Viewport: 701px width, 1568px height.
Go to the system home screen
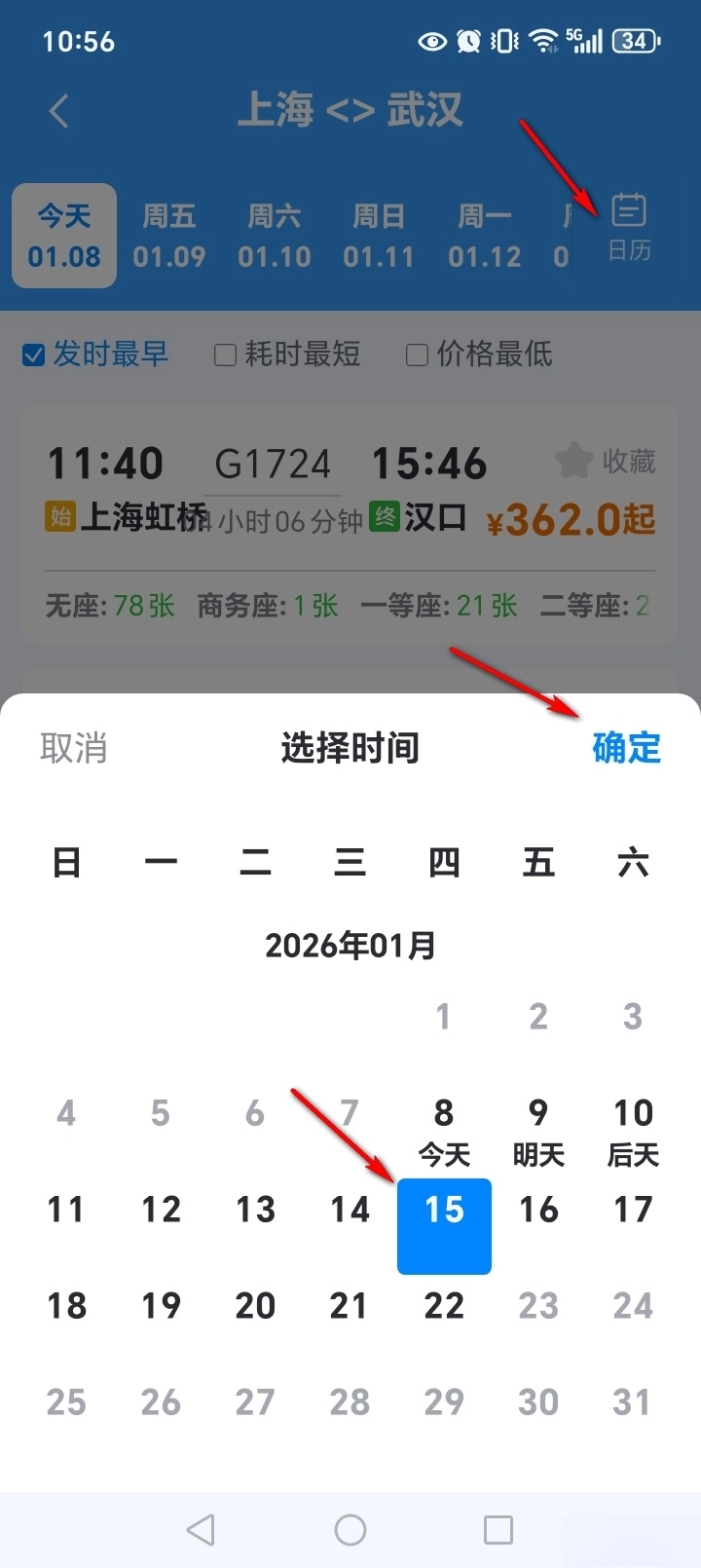tap(350, 1529)
